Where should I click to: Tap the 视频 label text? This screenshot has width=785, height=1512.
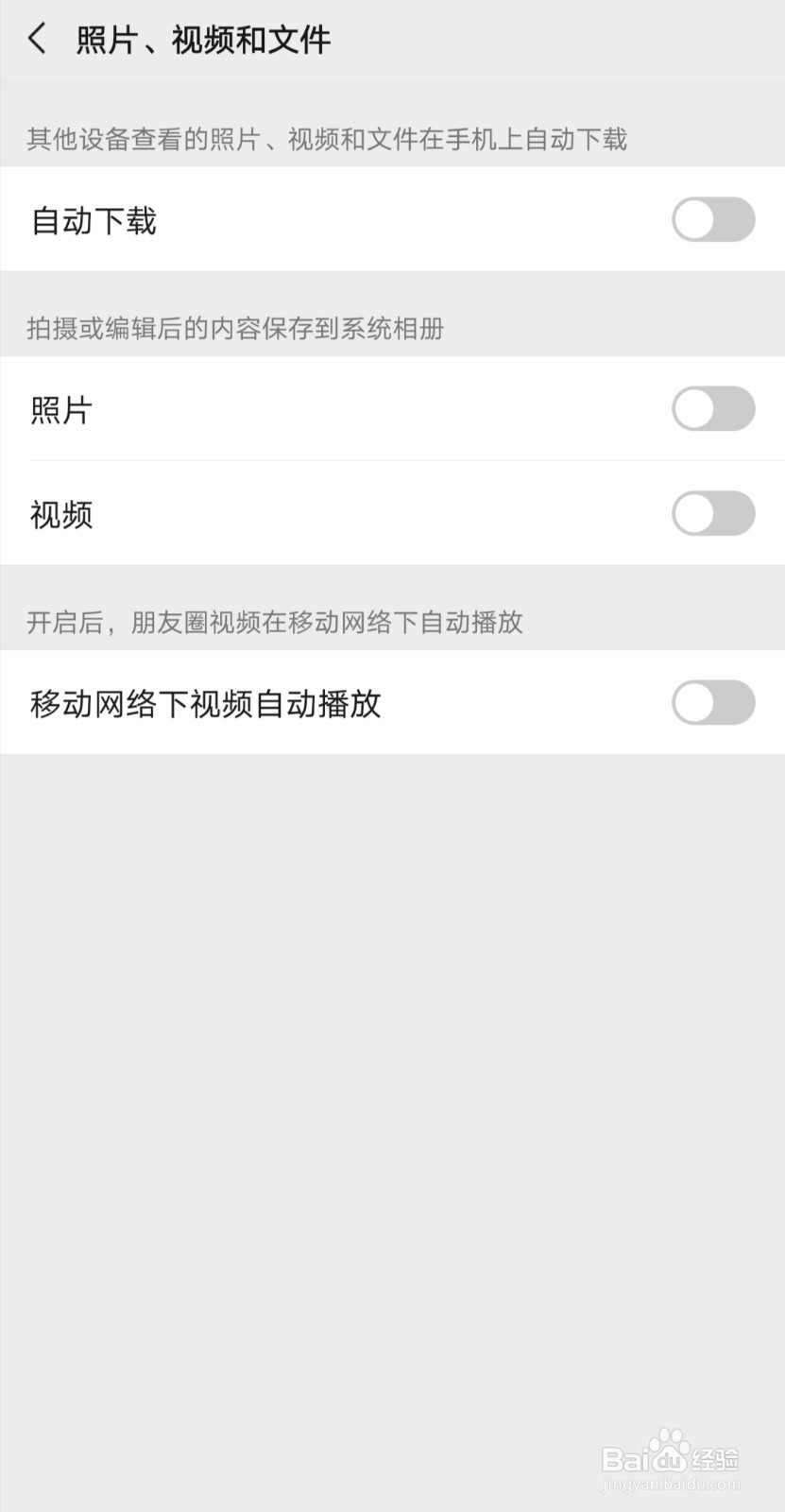tap(60, 513)
